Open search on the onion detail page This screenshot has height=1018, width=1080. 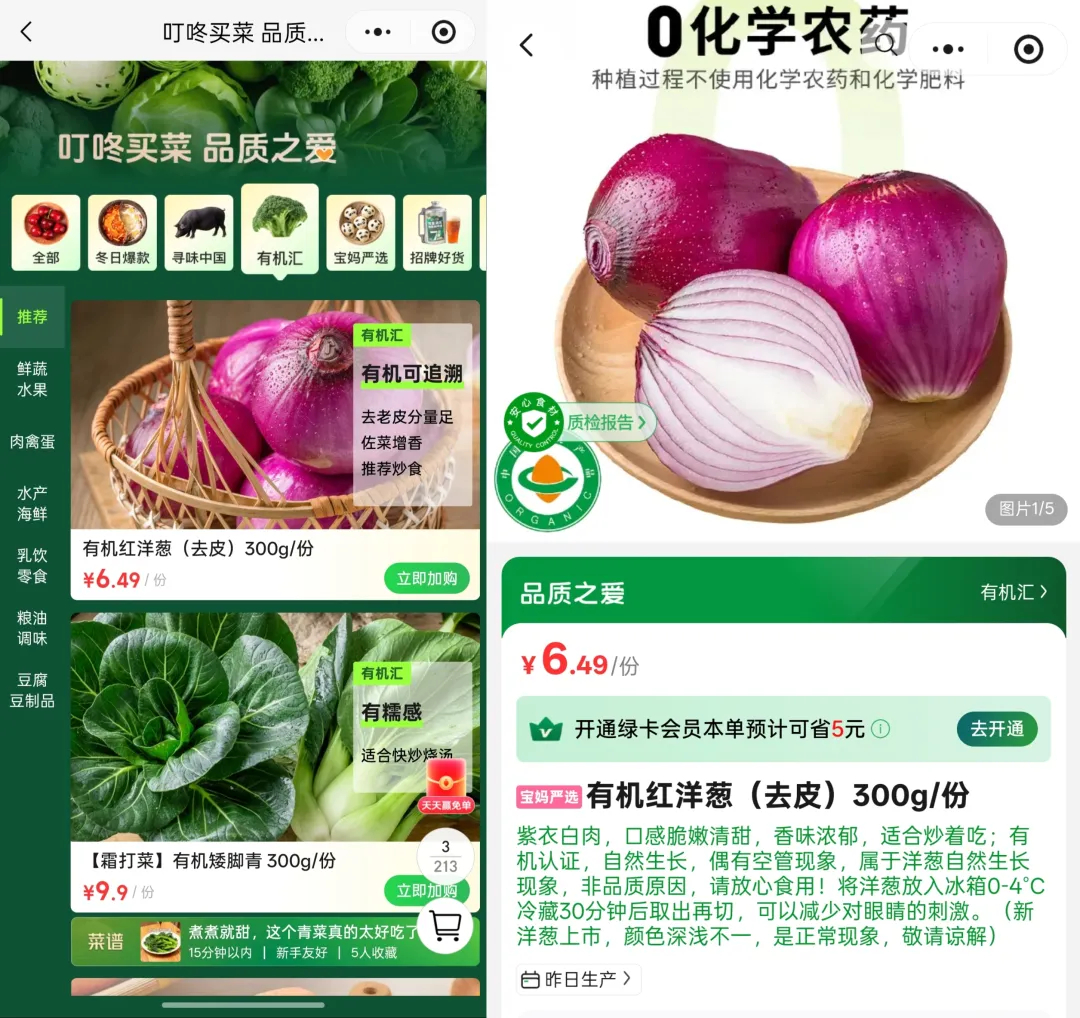[885, 44]
